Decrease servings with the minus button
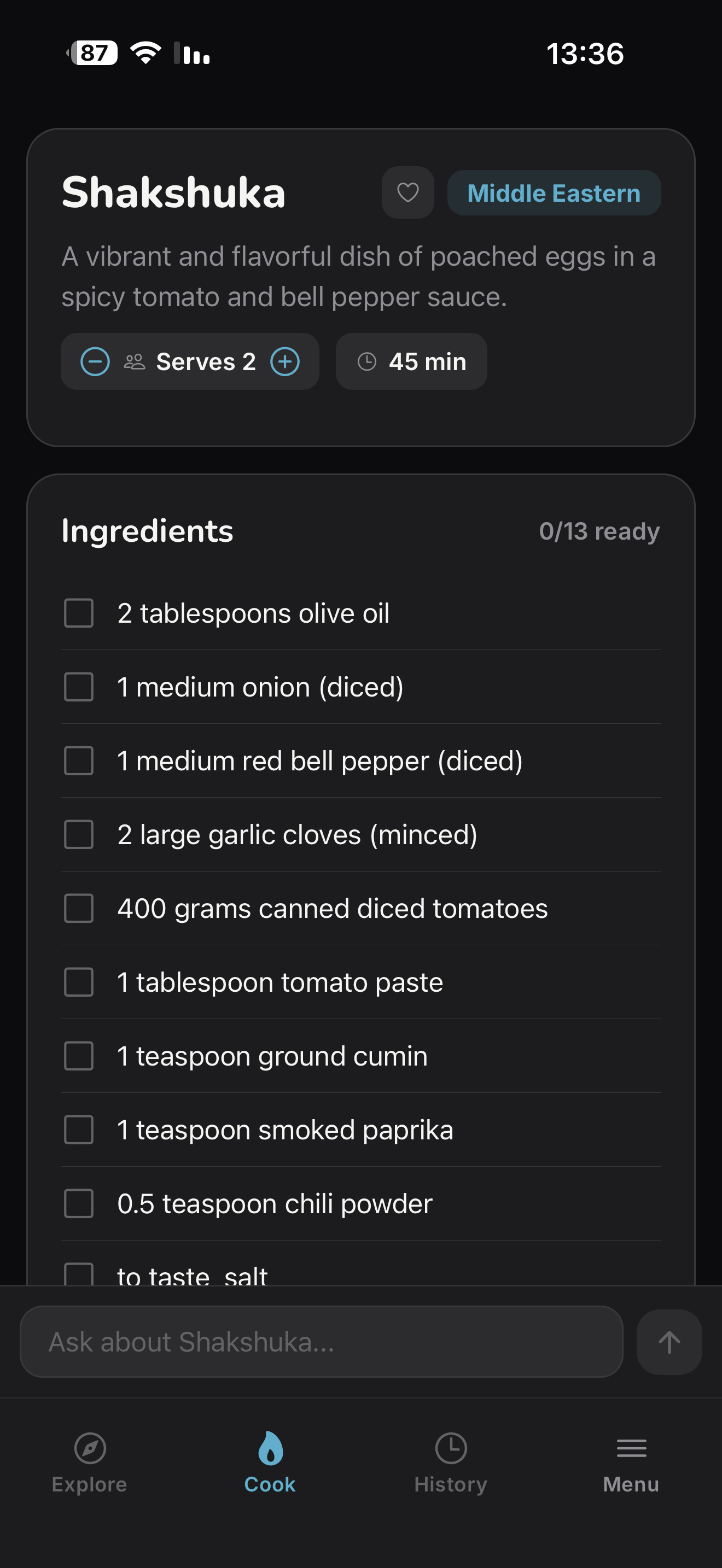 pos(96,361)
